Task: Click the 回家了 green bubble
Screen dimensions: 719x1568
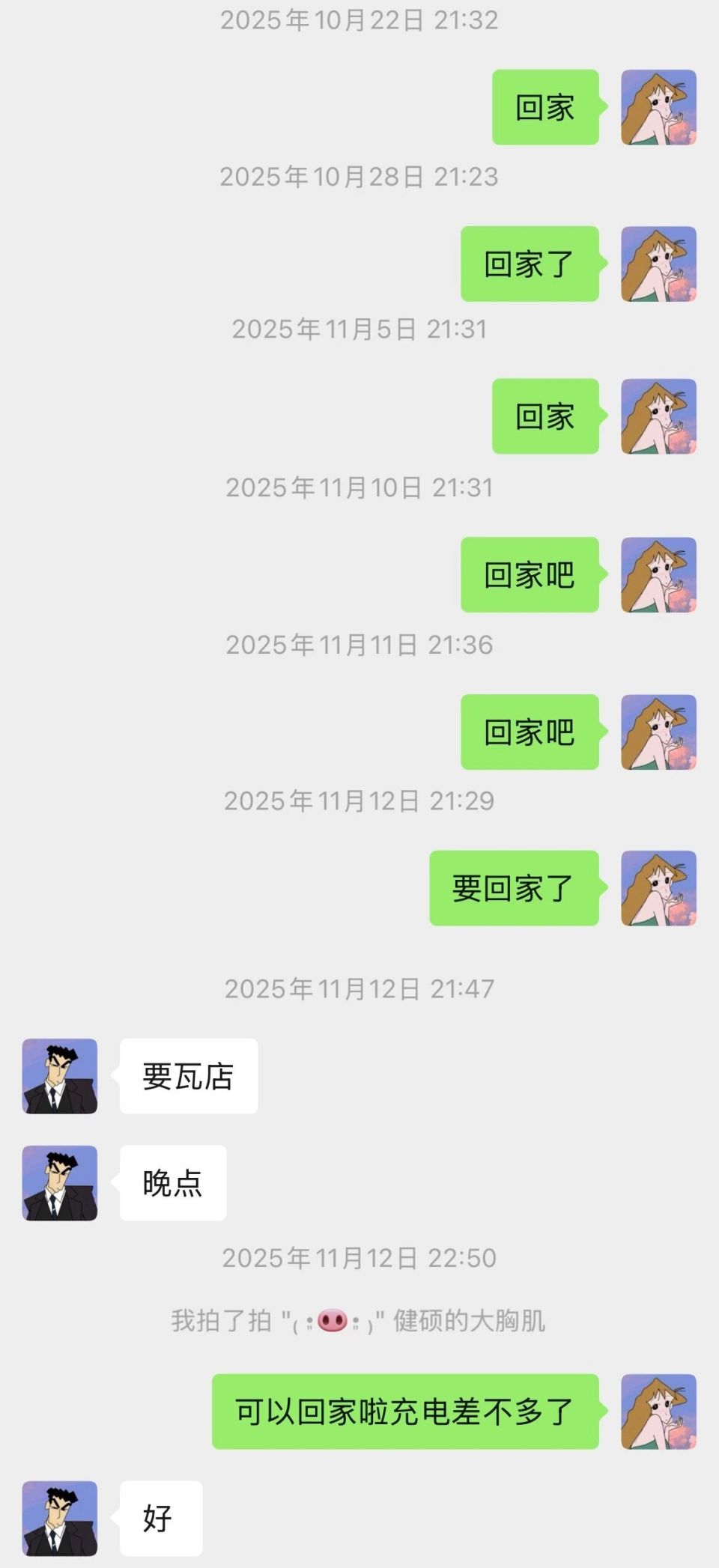Action: [529, 264]
